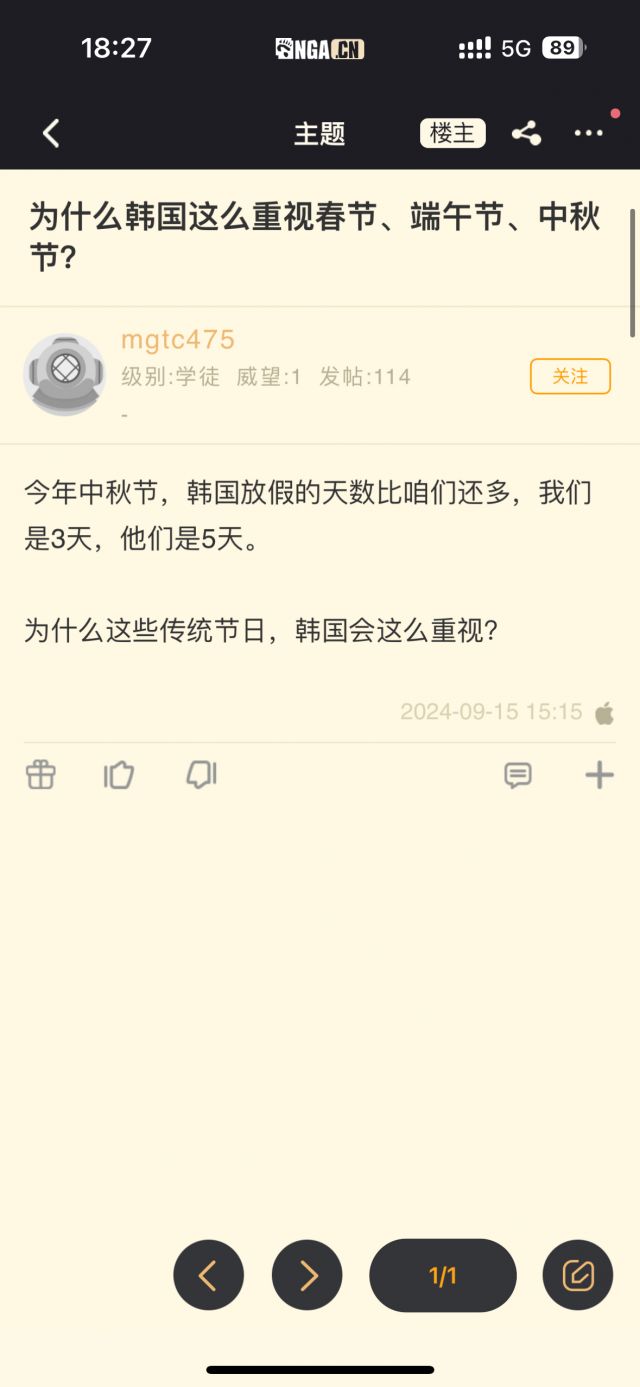The height and width of the screenshot is (1387, 640).
Task: Follow mgtc475 with the 关注 button
Action: pyautogui.click(x=570, y=376)
